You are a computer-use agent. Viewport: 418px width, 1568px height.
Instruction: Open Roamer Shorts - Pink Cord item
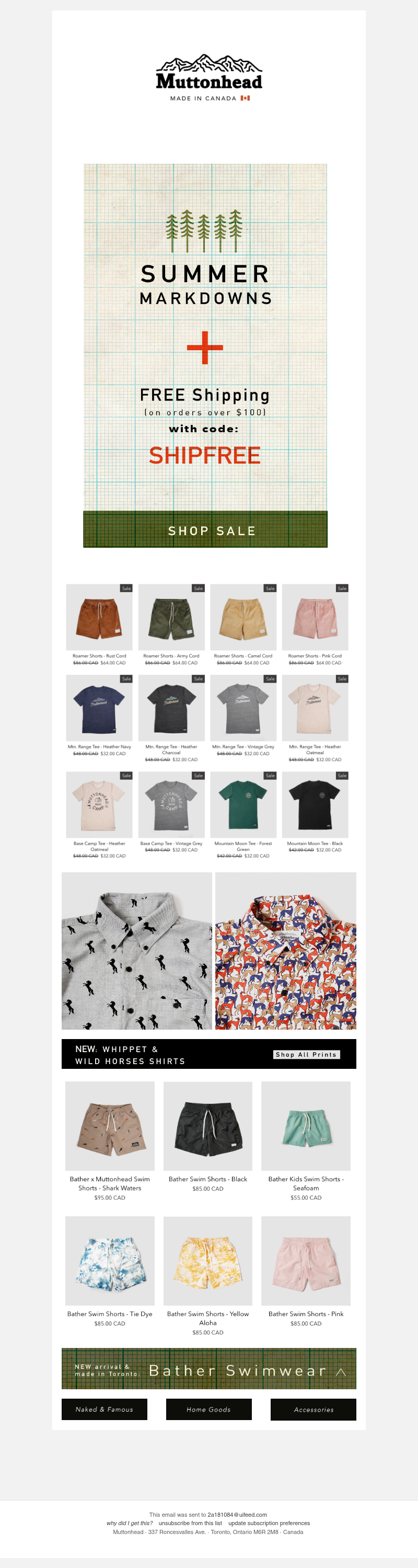point(315,618)
